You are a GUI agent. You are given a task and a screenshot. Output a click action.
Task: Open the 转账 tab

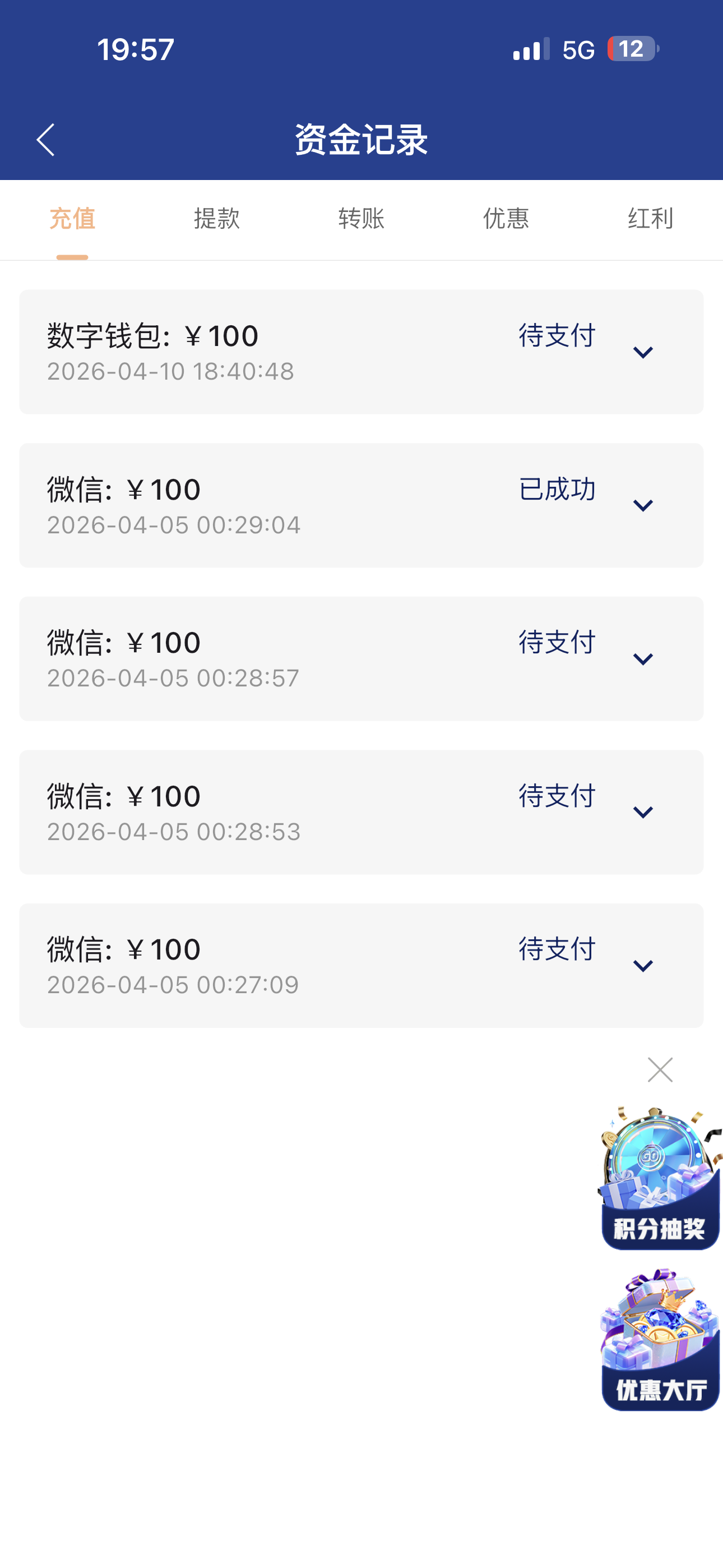click(x=361, y=219)
